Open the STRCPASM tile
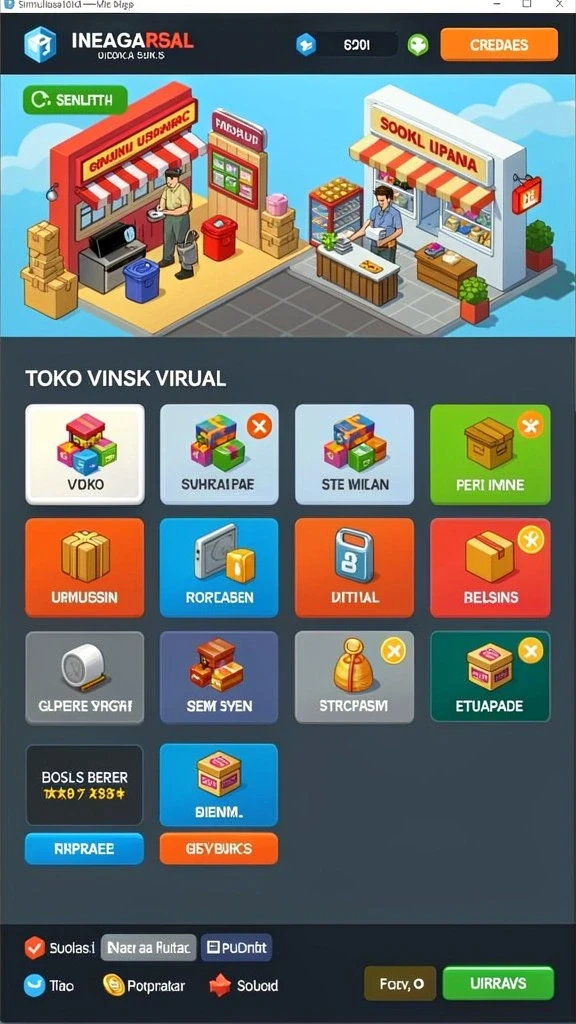This screenshot has width=576, height=1024. tap(355, 678)
